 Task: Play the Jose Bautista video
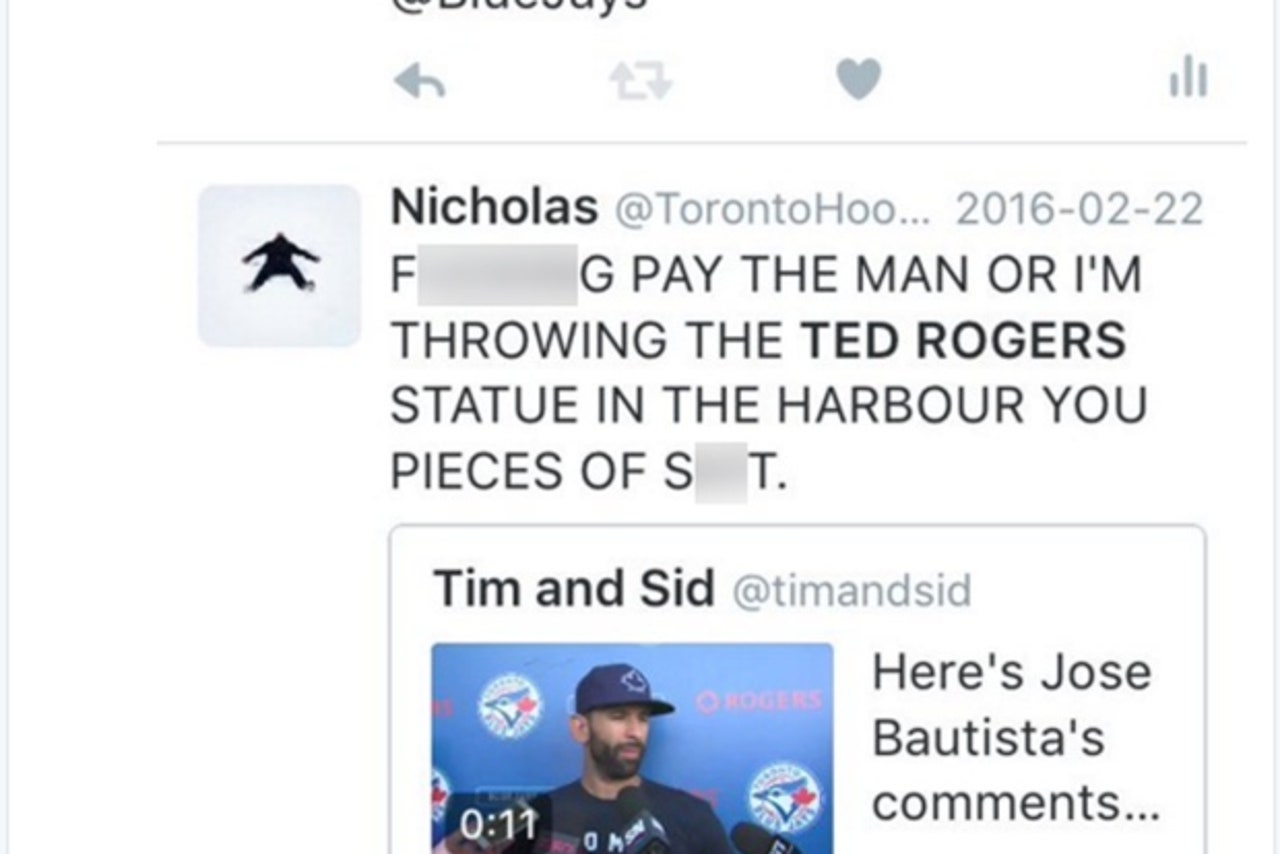click(632, 748)
